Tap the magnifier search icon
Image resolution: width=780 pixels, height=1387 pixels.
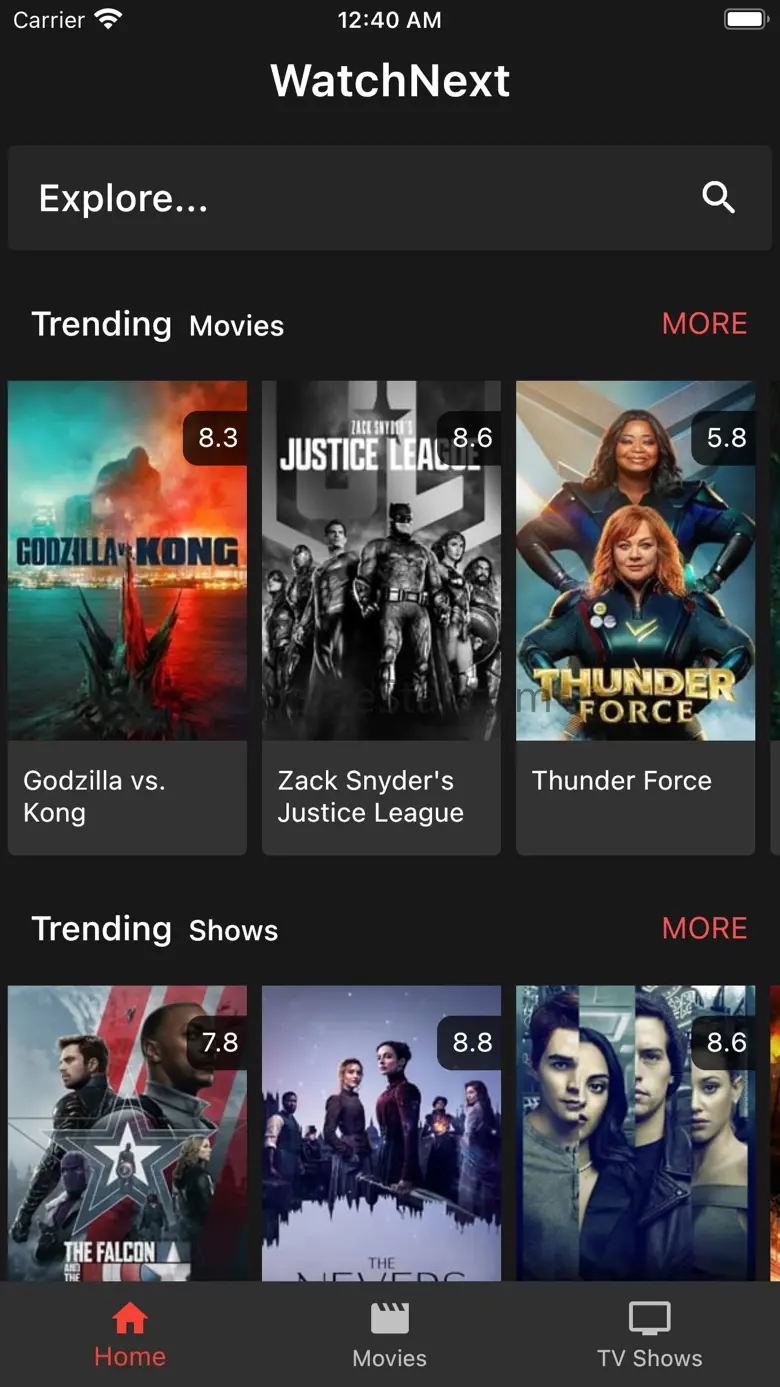point(718,198)
